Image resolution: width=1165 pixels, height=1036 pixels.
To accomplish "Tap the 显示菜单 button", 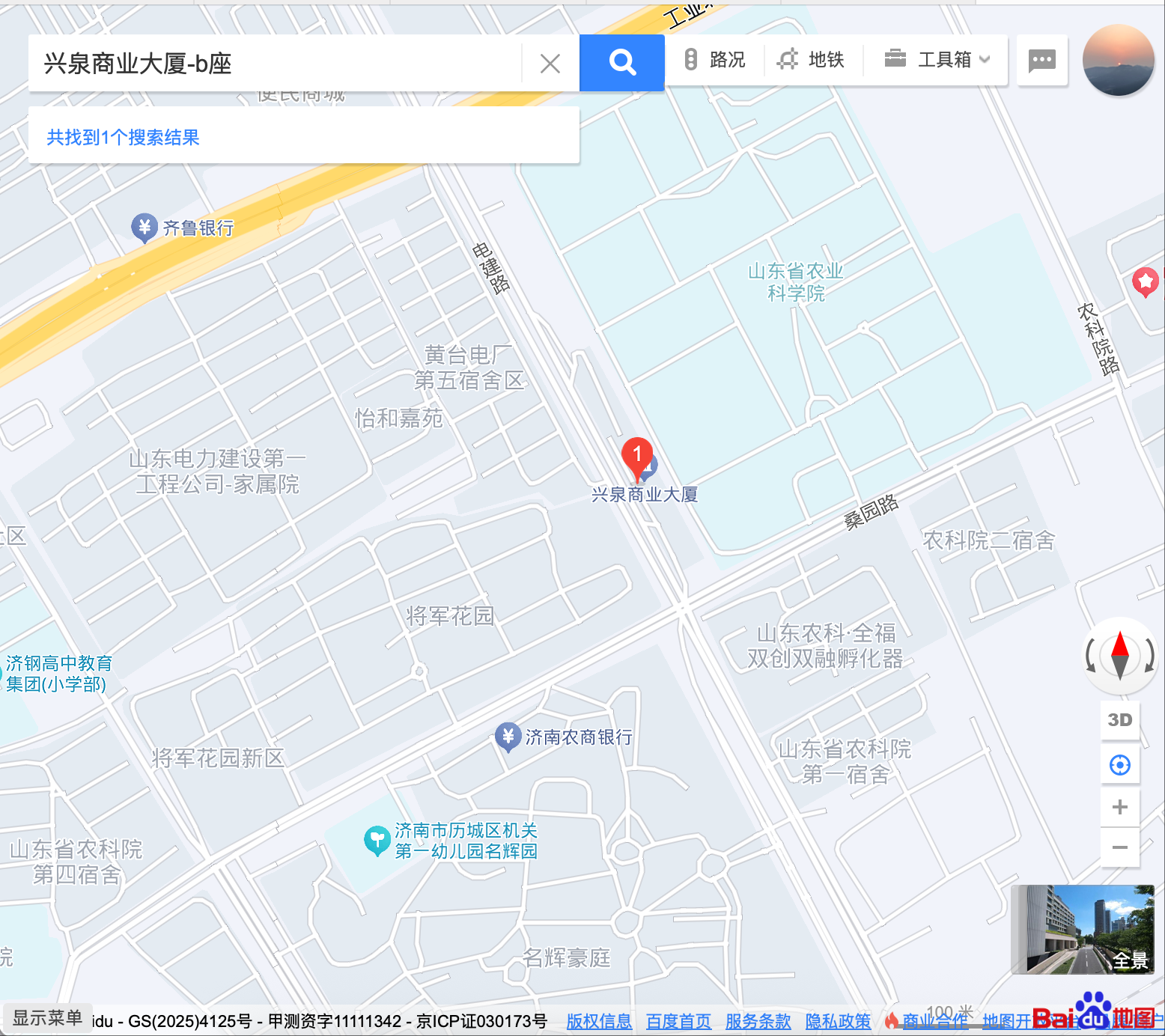I will click(47, 1018).
